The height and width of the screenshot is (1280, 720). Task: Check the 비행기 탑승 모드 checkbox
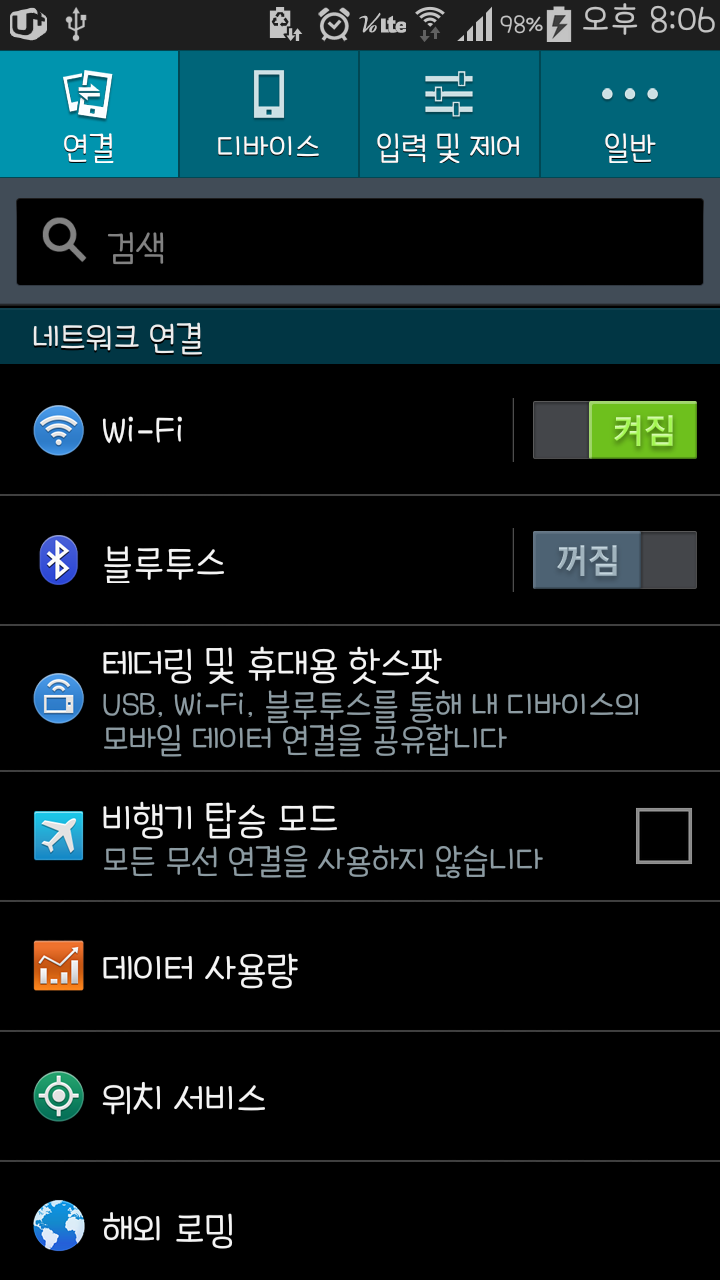663,836
